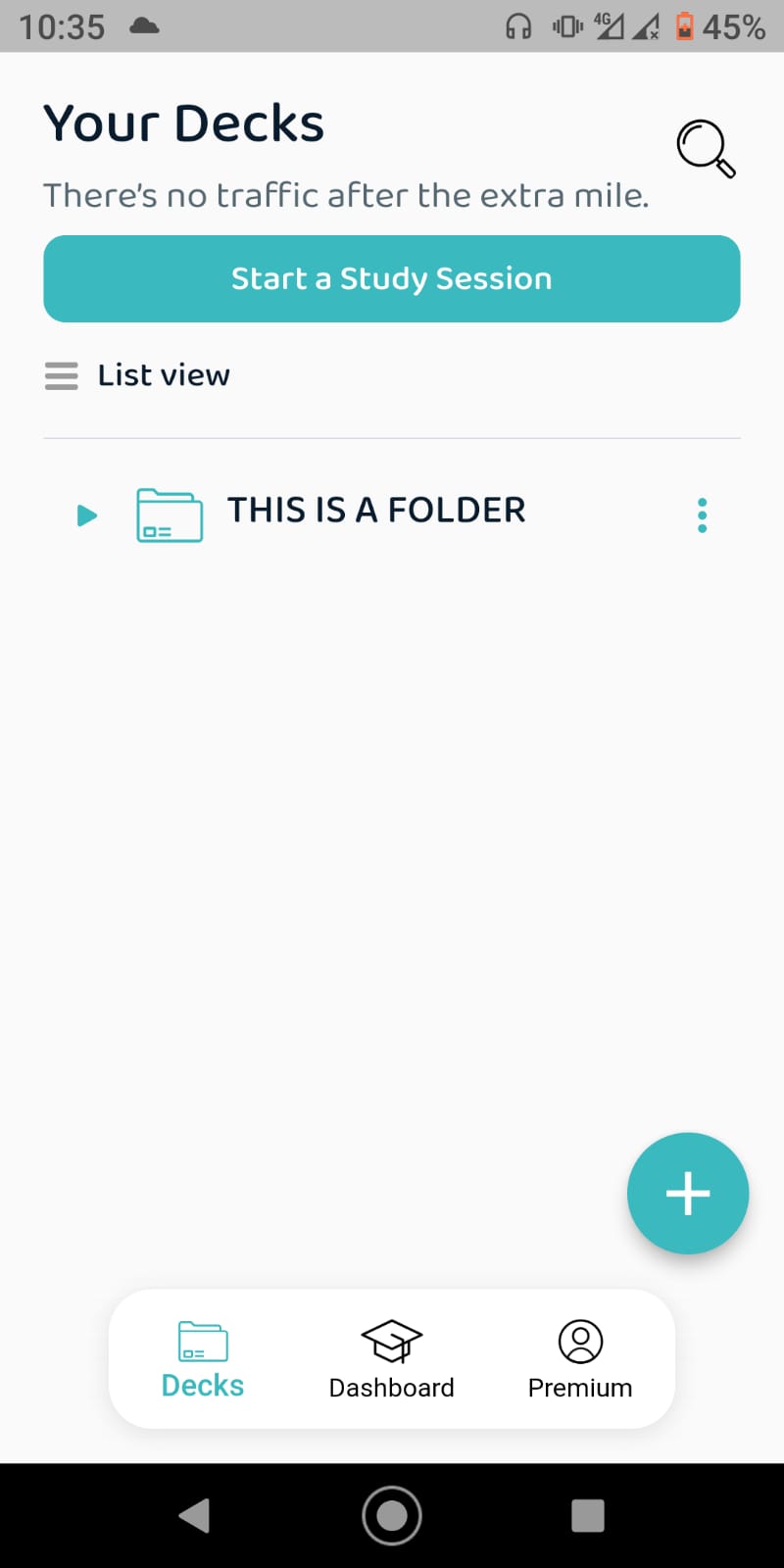The width and height of the screenshot is (784, 1568).
Task: Switch the List view layout
Action: [x=137, y=375]
